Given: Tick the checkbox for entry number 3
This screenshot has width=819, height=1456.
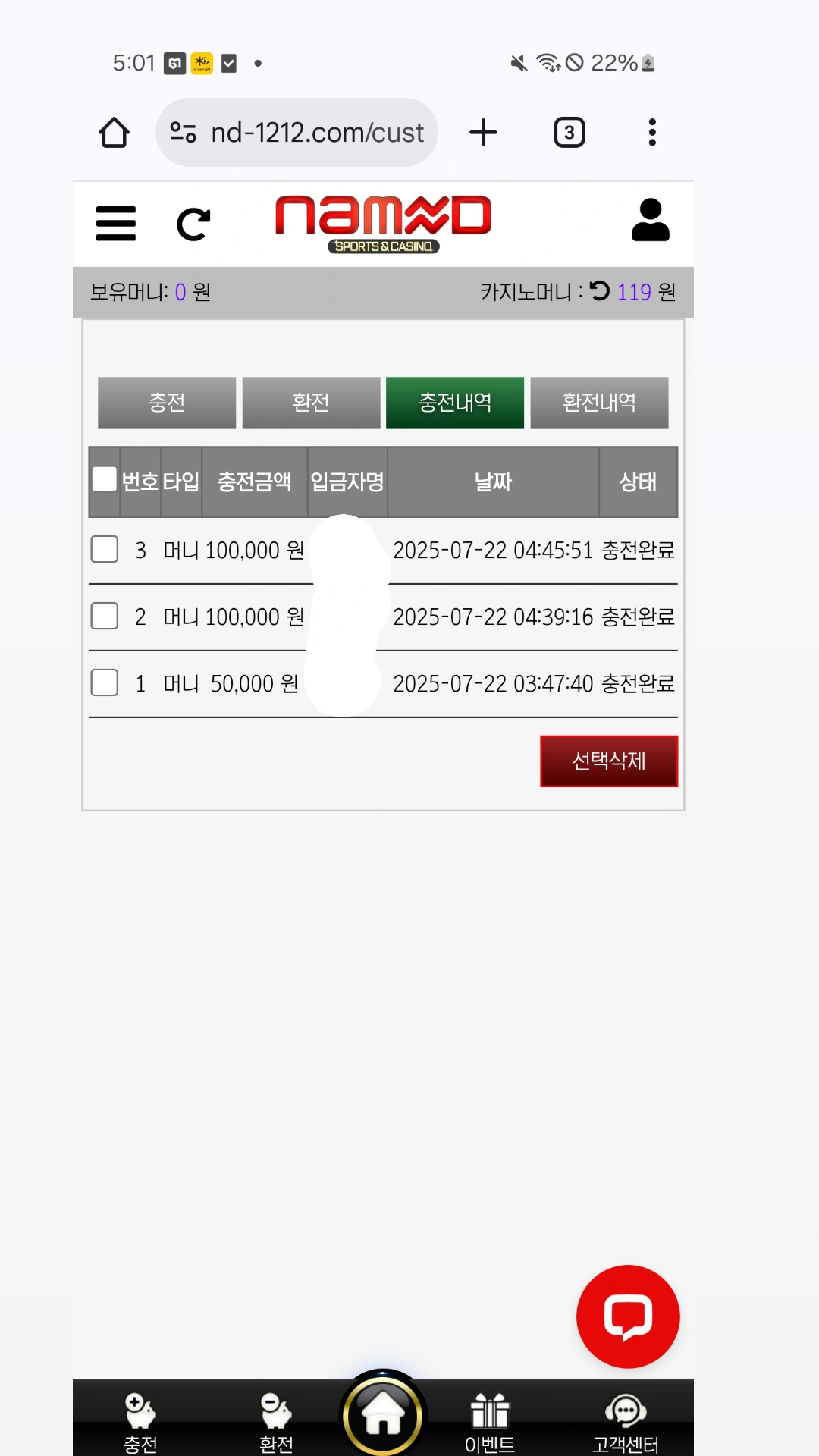Looking at the screenshot, I should tap(105, 549).
